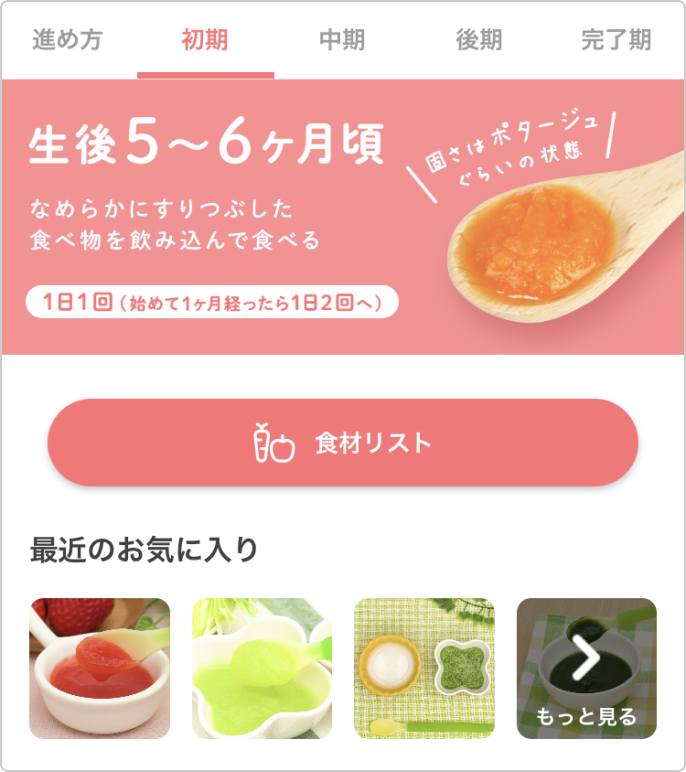Tap もっと見る to see more favorites
The width and height of the screenshot is (686, 772).
point(586,668)
